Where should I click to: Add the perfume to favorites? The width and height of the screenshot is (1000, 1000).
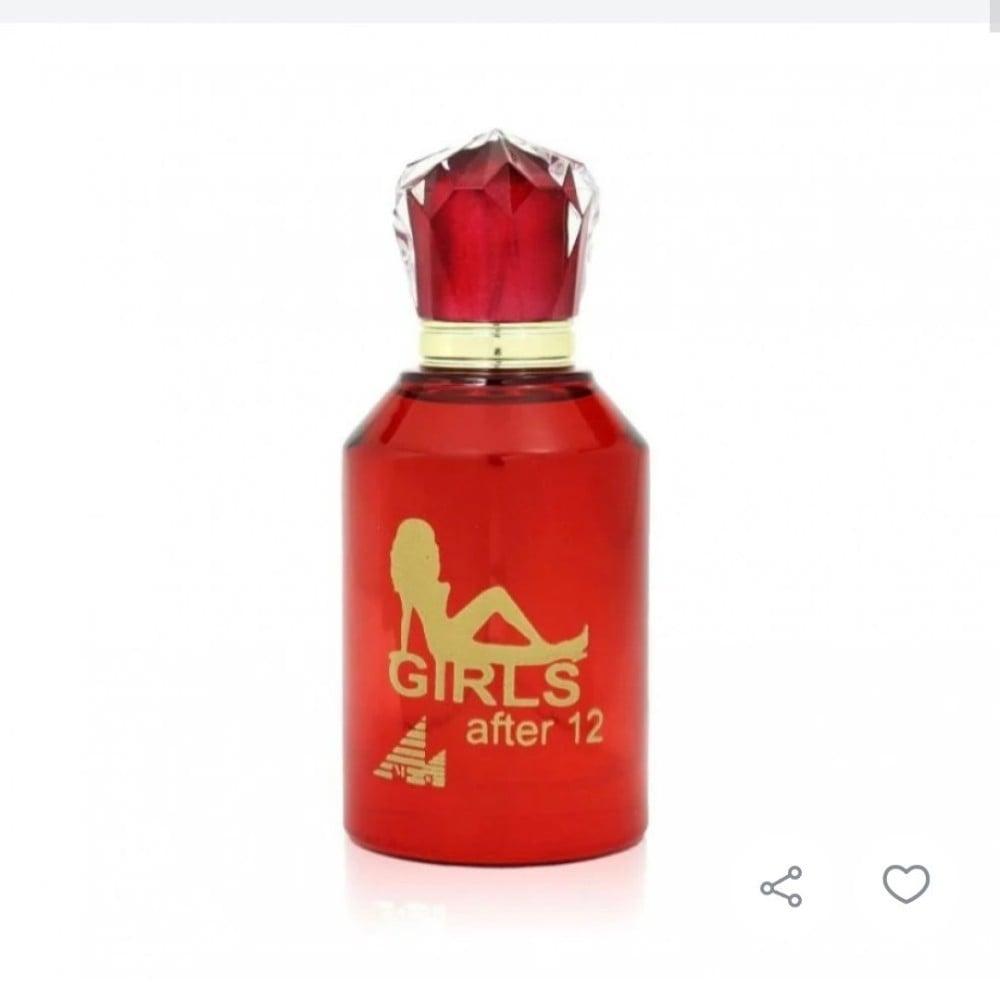[906, 883]
